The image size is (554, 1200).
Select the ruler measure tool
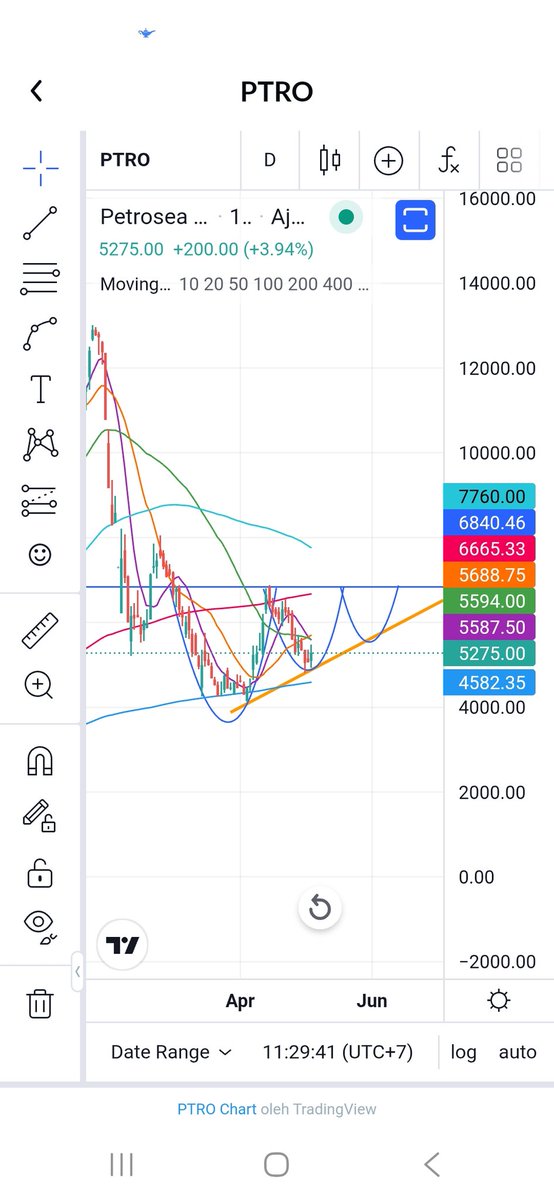coord(40,631)
